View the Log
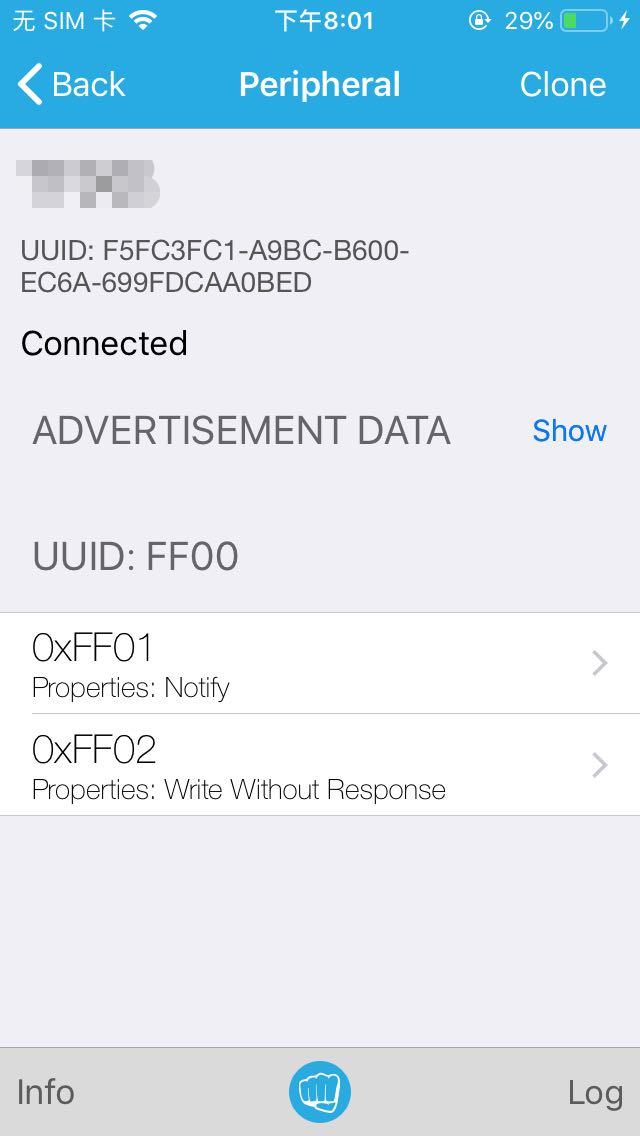 pyautogui.click(x=595, y=1092)
